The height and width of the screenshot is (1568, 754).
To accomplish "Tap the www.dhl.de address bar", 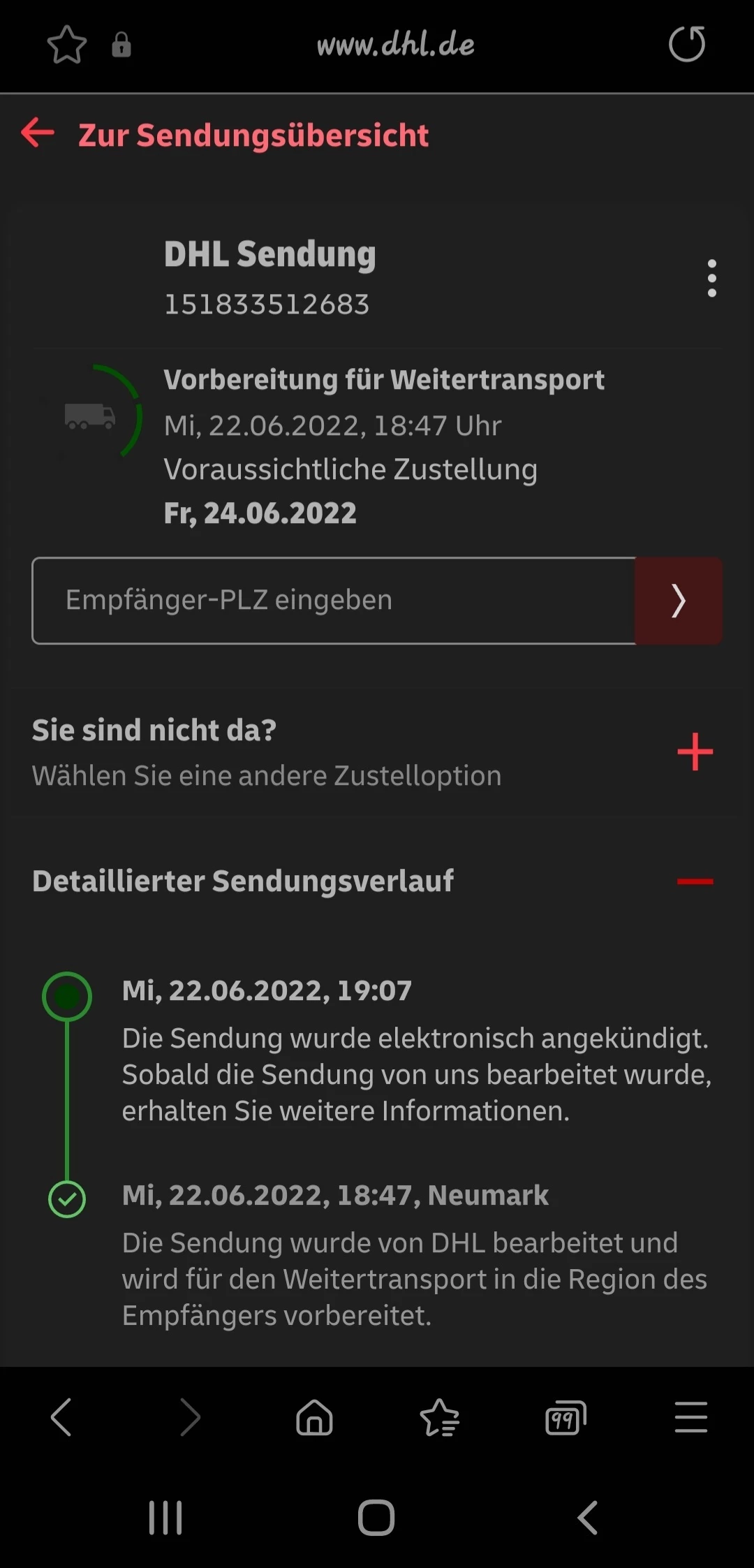I will tap(395, 45).
